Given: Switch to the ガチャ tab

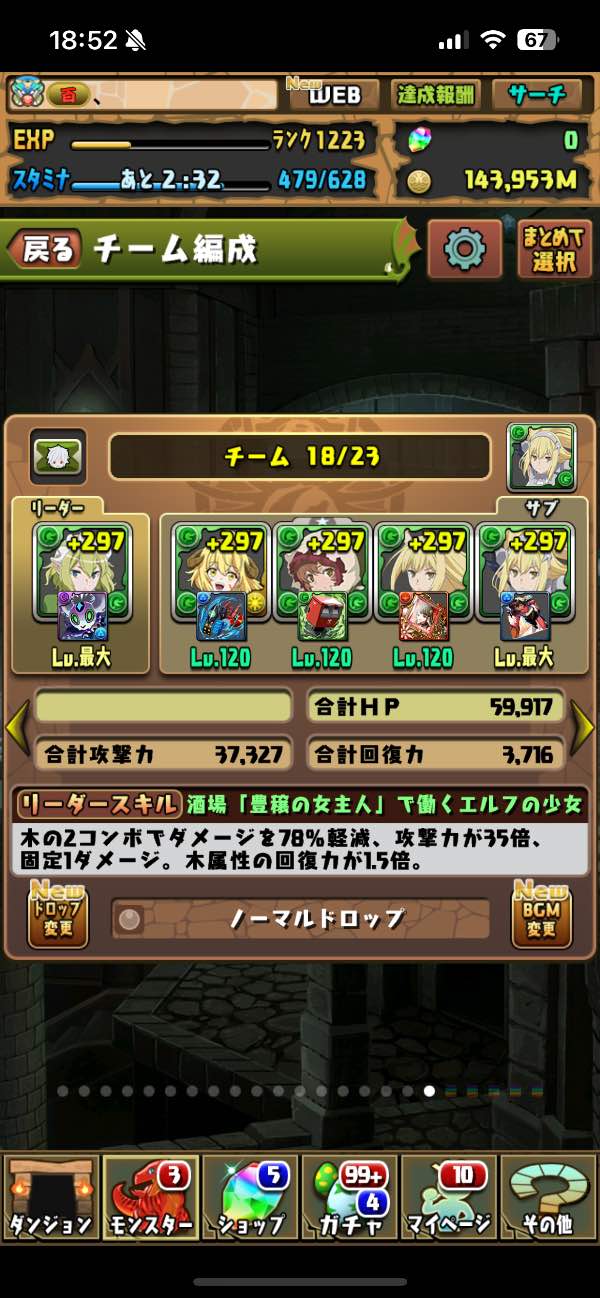Looking at the screenshot, I should pos(350,1197).
